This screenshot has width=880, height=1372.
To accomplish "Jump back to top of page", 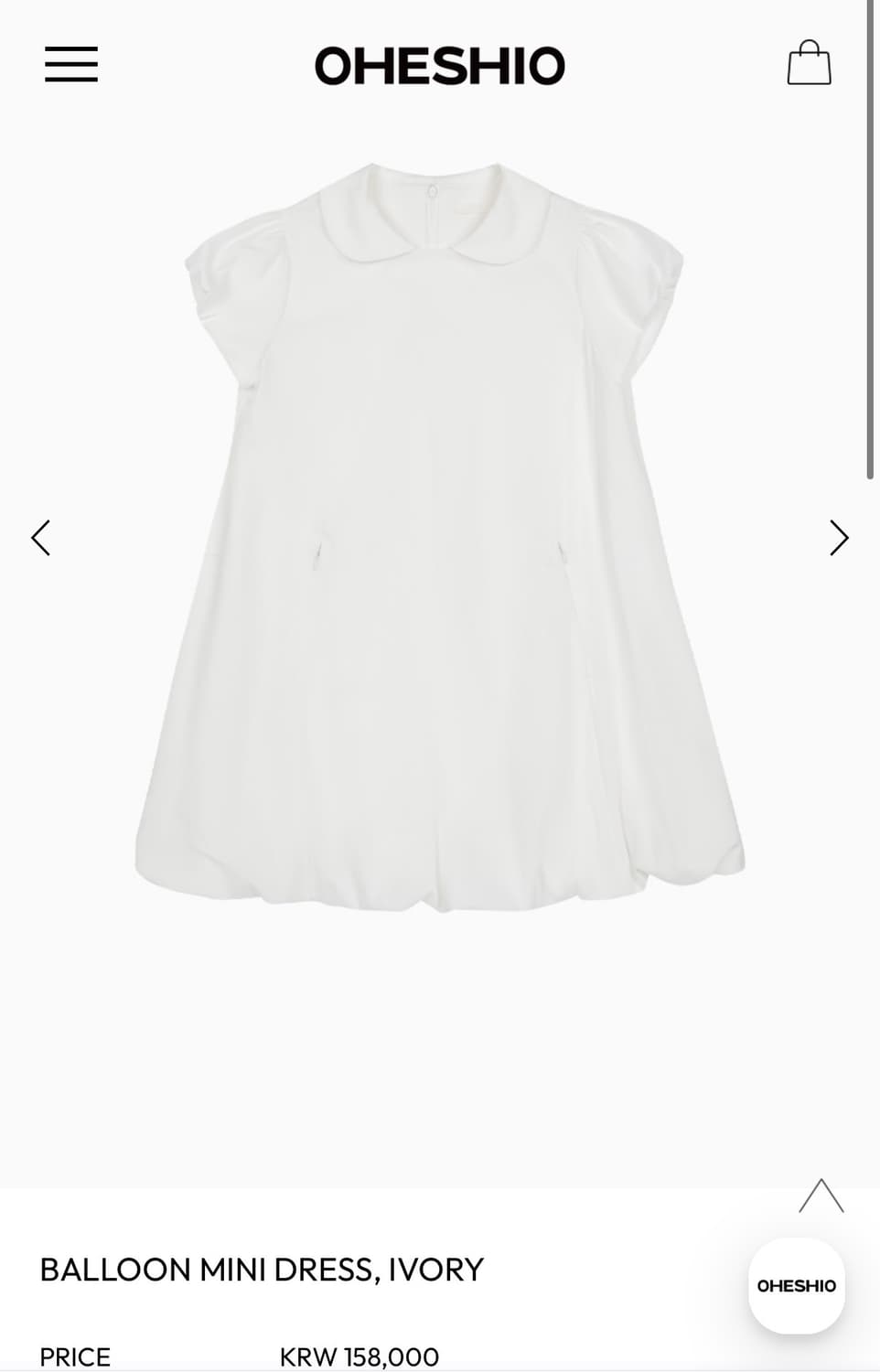I will point(821,1196).
